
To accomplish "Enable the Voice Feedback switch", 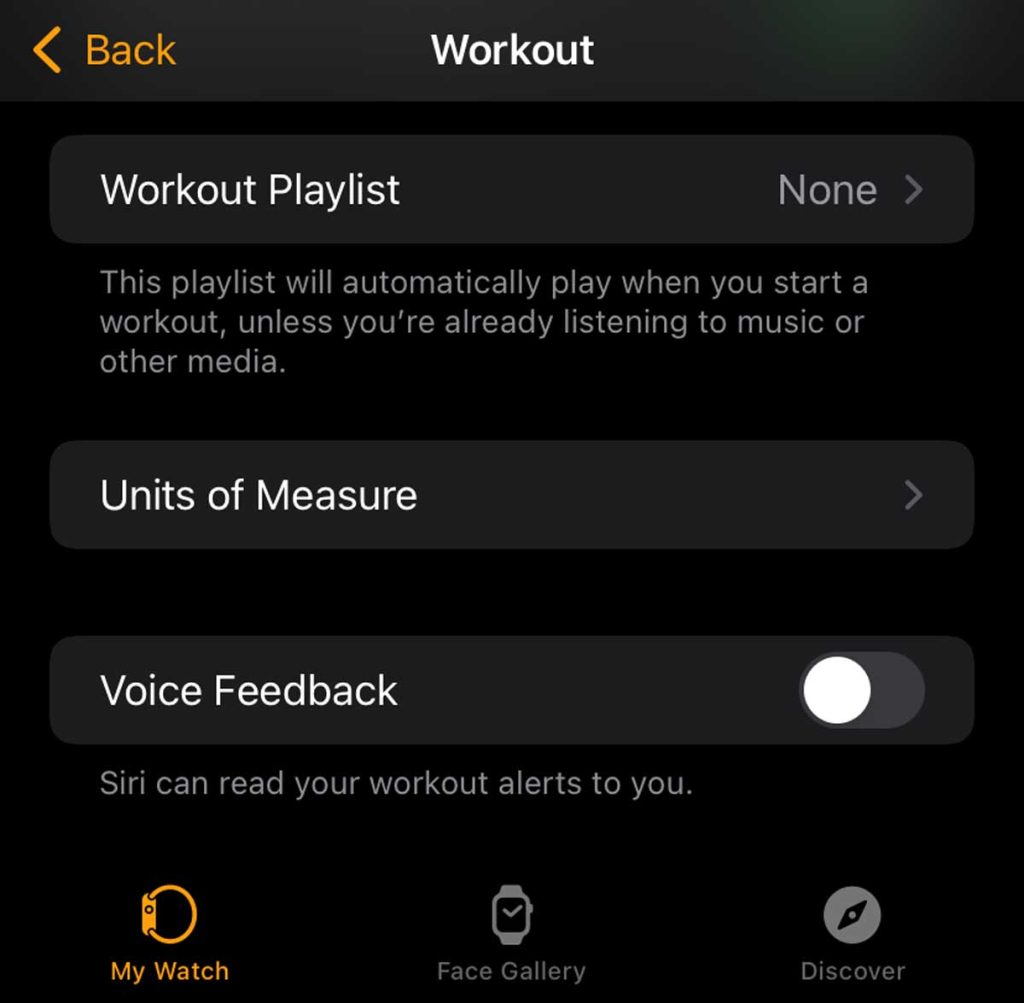I will 861,690.
